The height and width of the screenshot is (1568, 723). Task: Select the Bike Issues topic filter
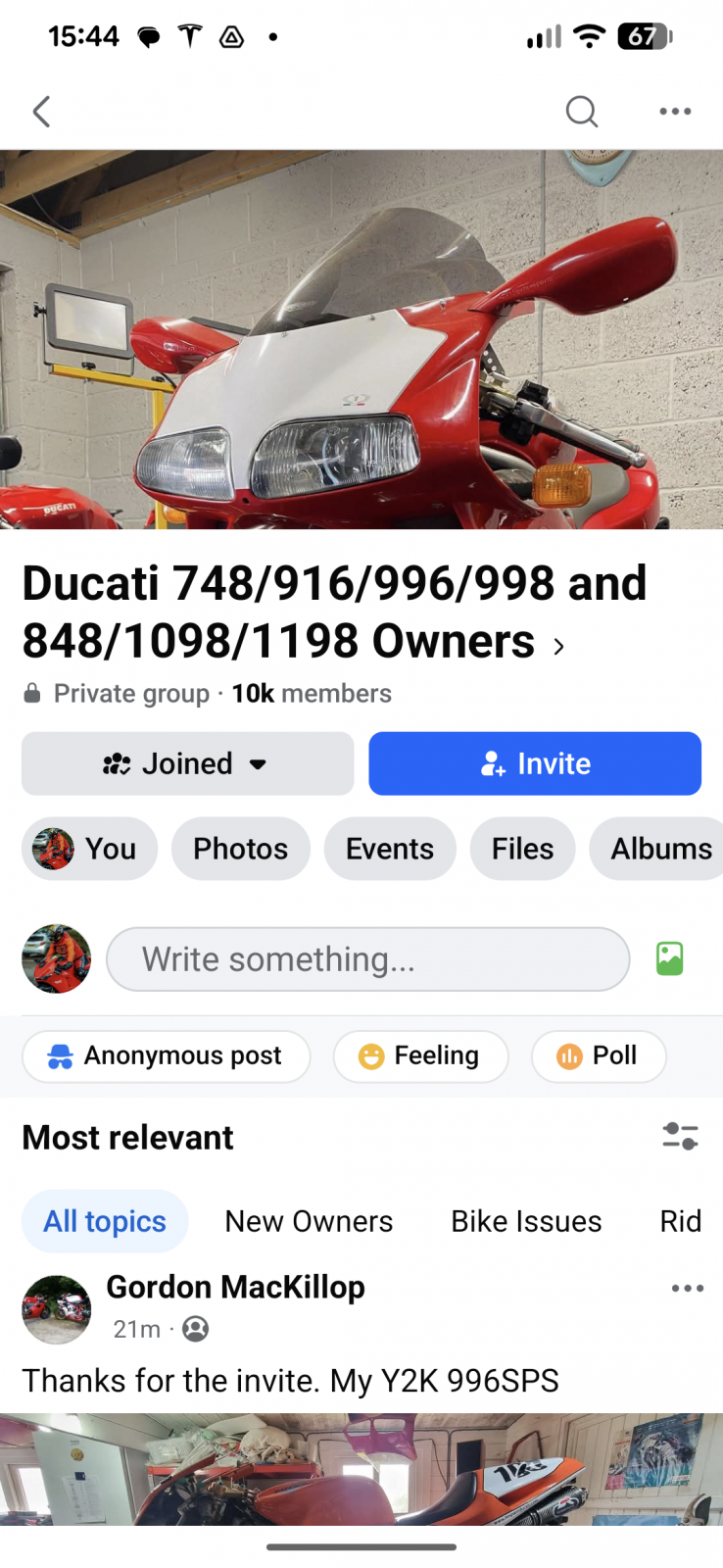tap(526, 1221)
